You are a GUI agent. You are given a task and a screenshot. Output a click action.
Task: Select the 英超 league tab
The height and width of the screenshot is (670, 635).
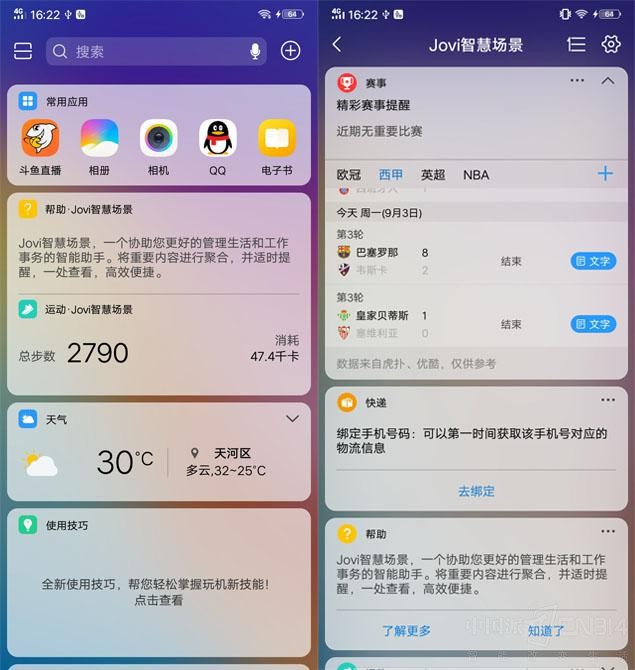433,174
